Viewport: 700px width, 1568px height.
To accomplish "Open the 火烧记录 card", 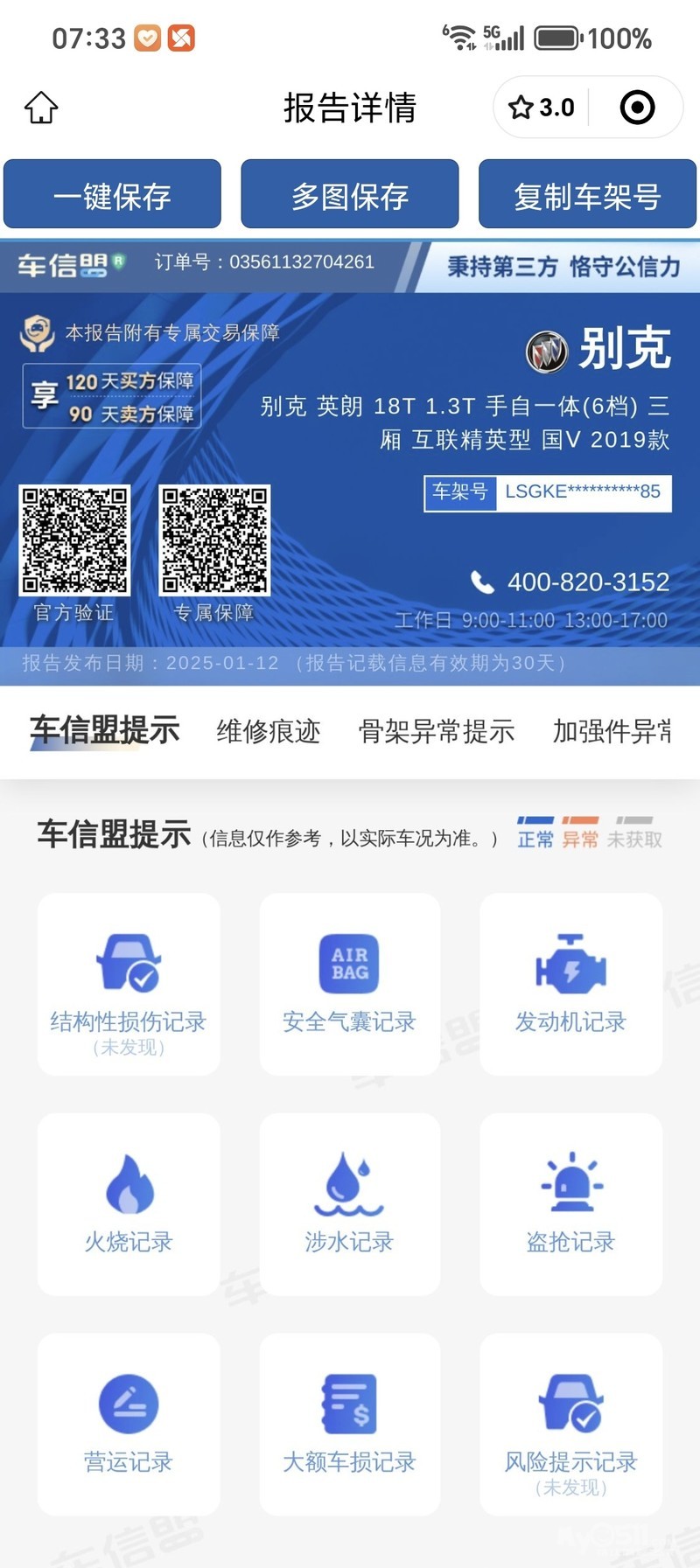I will [x=129, y=1204].
